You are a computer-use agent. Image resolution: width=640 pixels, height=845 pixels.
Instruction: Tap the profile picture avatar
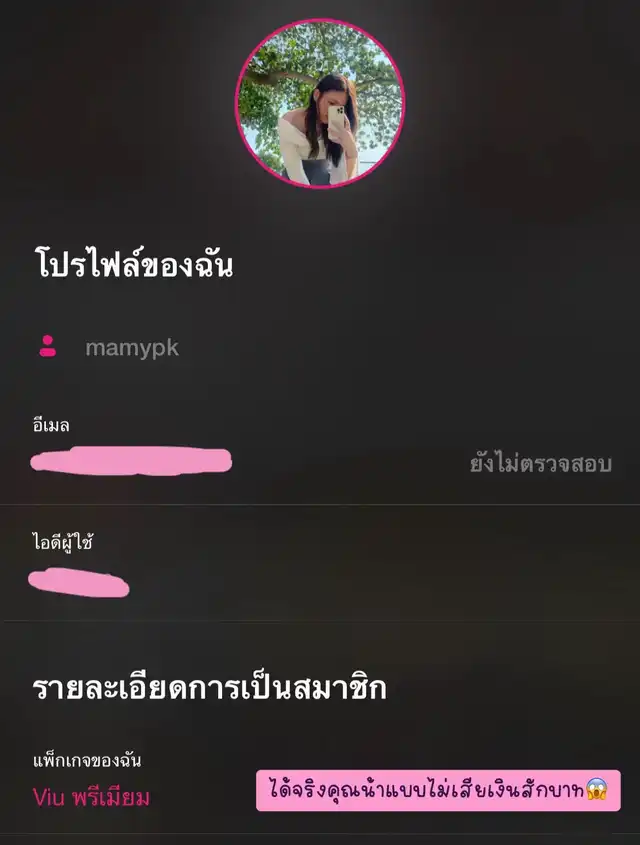point(320,103)
